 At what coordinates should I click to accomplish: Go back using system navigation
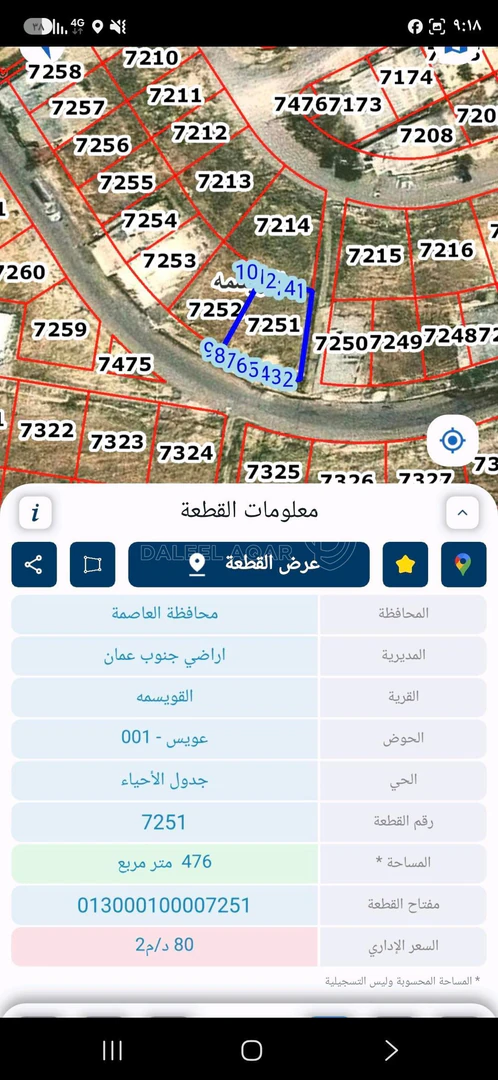tap(391, 1050)
